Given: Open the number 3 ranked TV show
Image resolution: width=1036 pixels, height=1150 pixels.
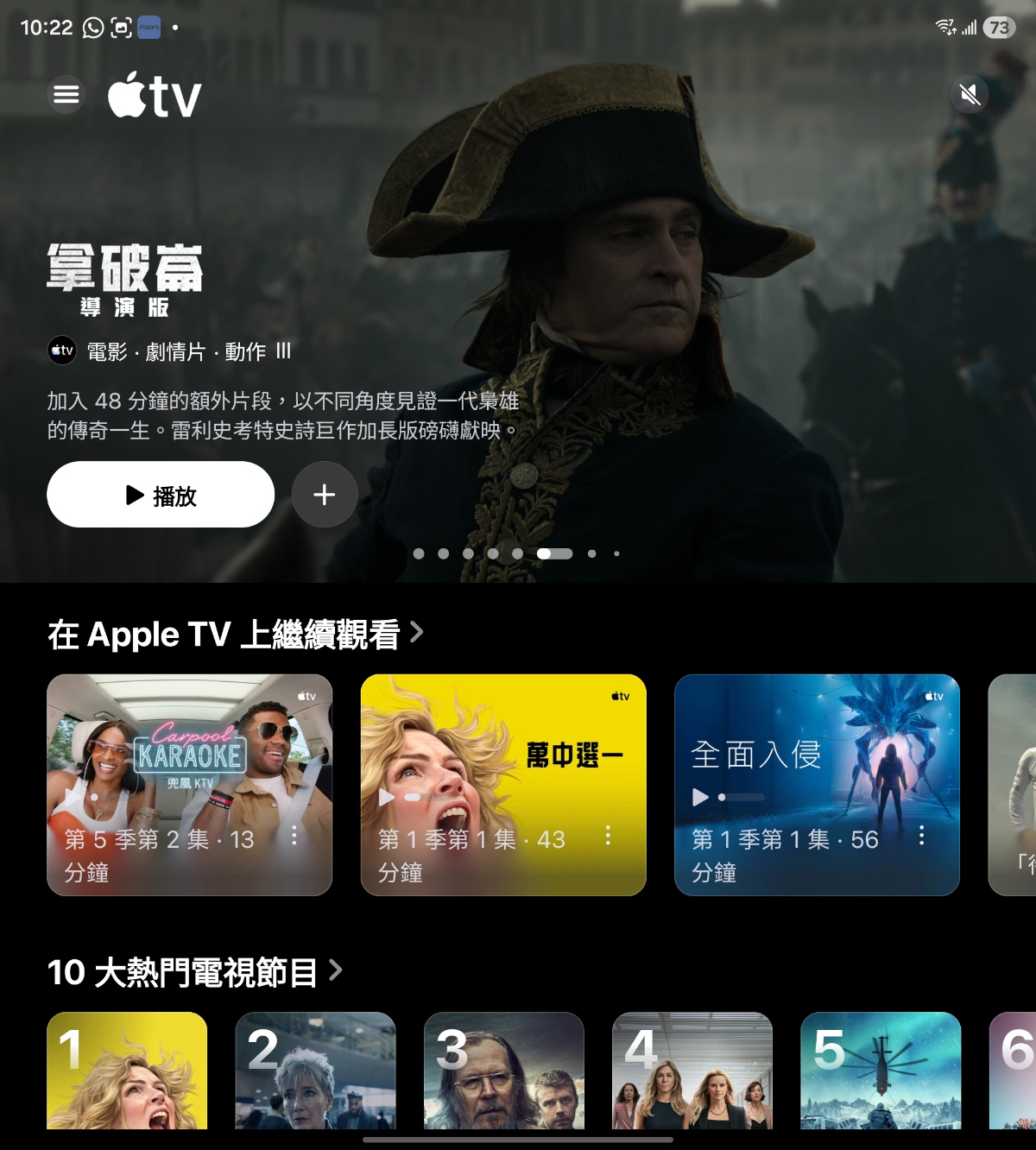Looking at the screenshot, I should [x=503, y=1071].
